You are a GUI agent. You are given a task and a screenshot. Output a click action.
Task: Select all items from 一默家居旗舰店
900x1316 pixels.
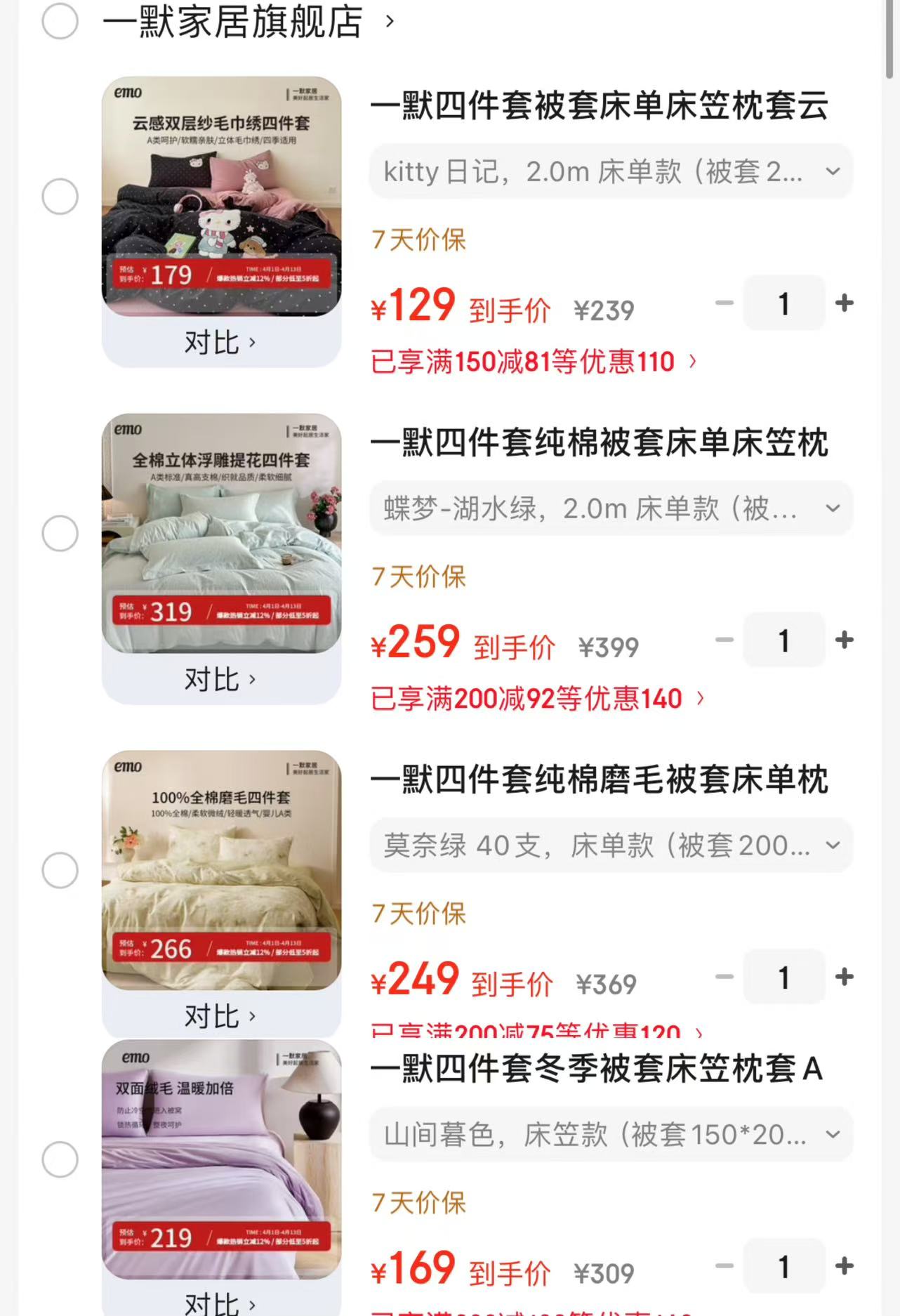pos(60,22)
